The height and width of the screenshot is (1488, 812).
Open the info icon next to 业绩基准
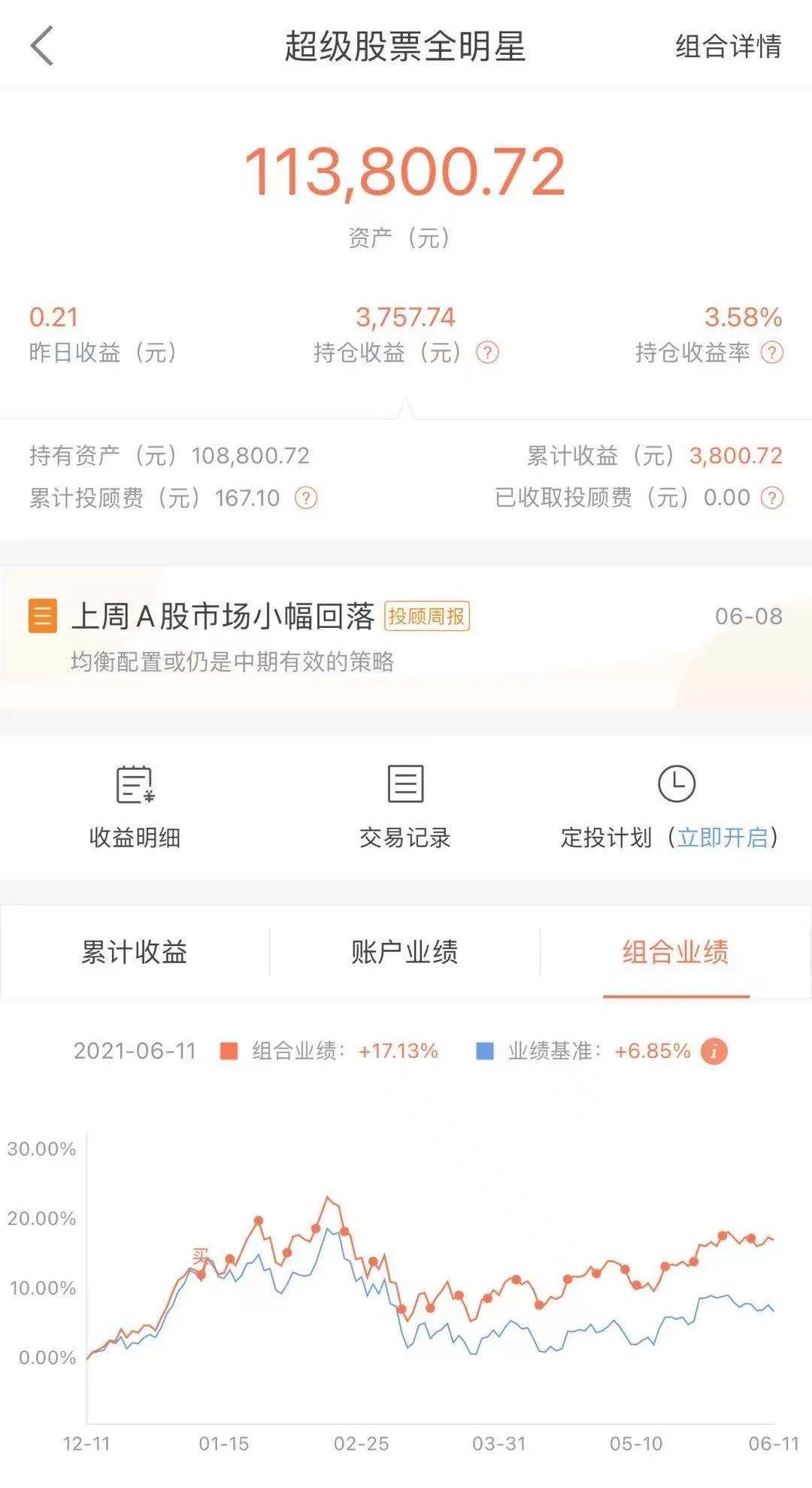(714, 1050)
